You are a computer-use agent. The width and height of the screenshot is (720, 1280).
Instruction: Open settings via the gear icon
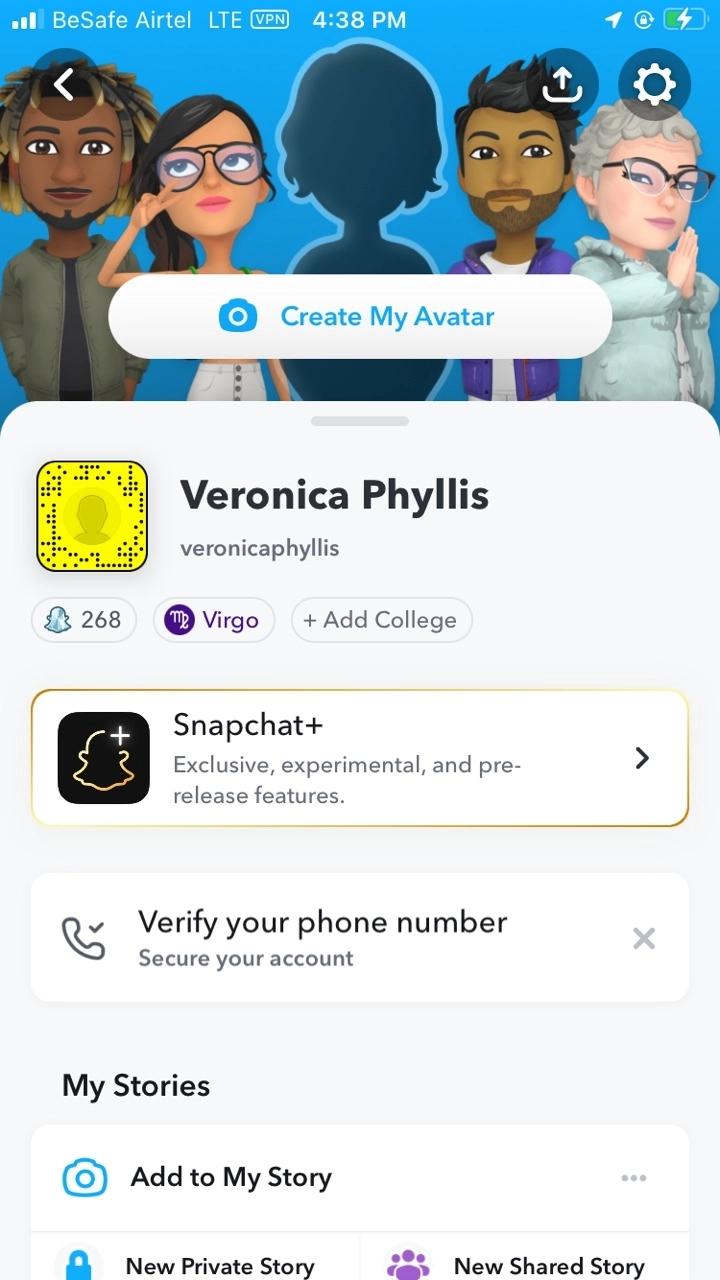pyautogui.click(x=654, y=86)
